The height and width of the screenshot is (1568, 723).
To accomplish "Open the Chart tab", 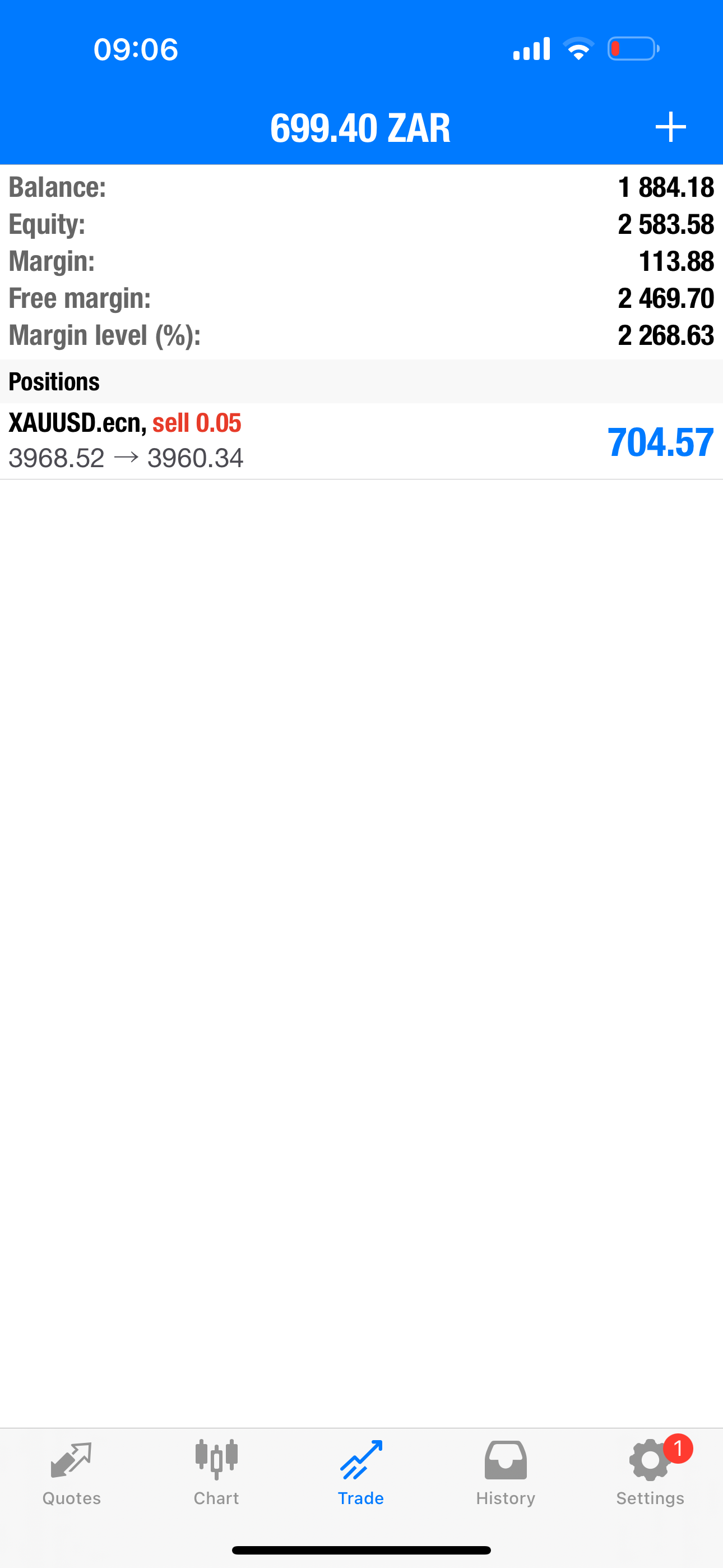I will click(x=216, y=1472).
